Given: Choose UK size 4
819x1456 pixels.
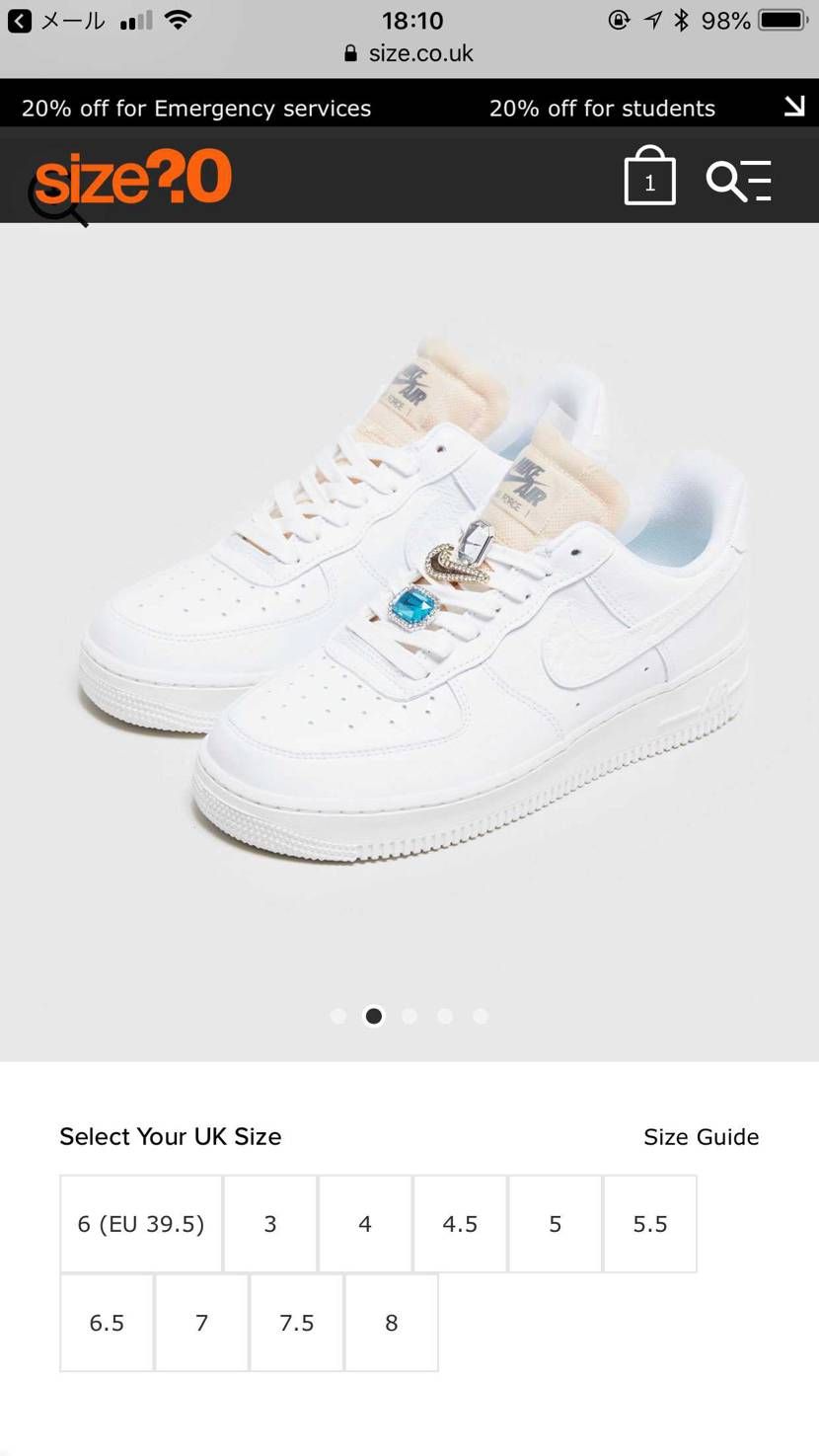Looking at the screenshot, I should tap(365, 1224).
